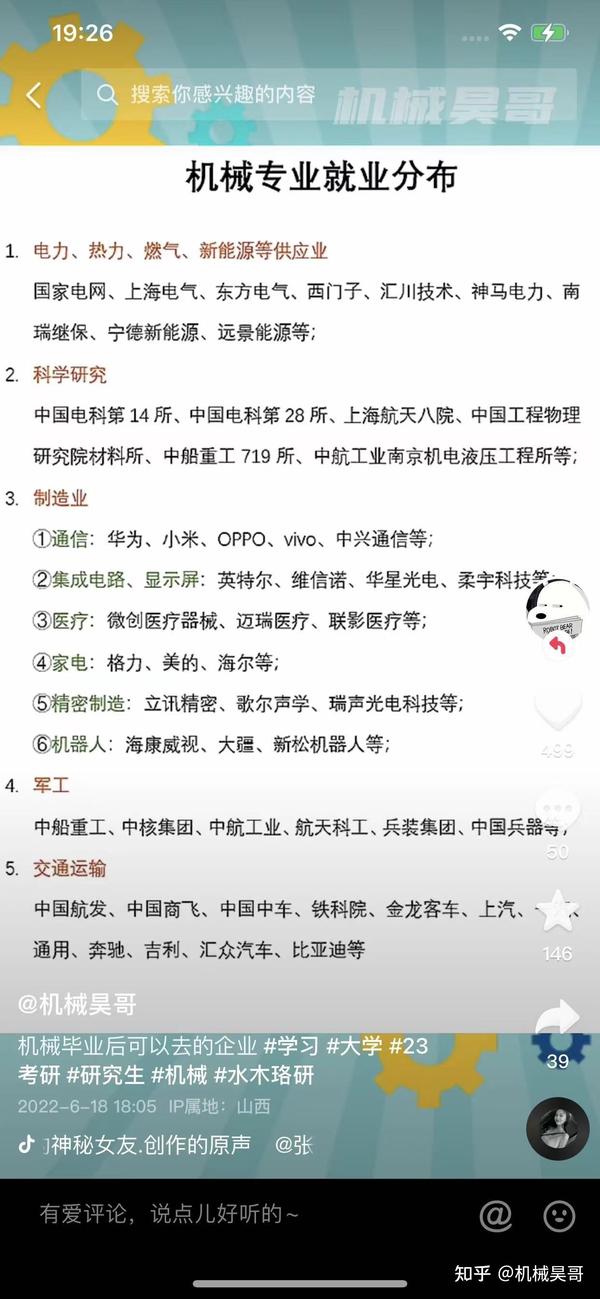
Task: Like this video with the heart
Action: [x=557, y=710]
